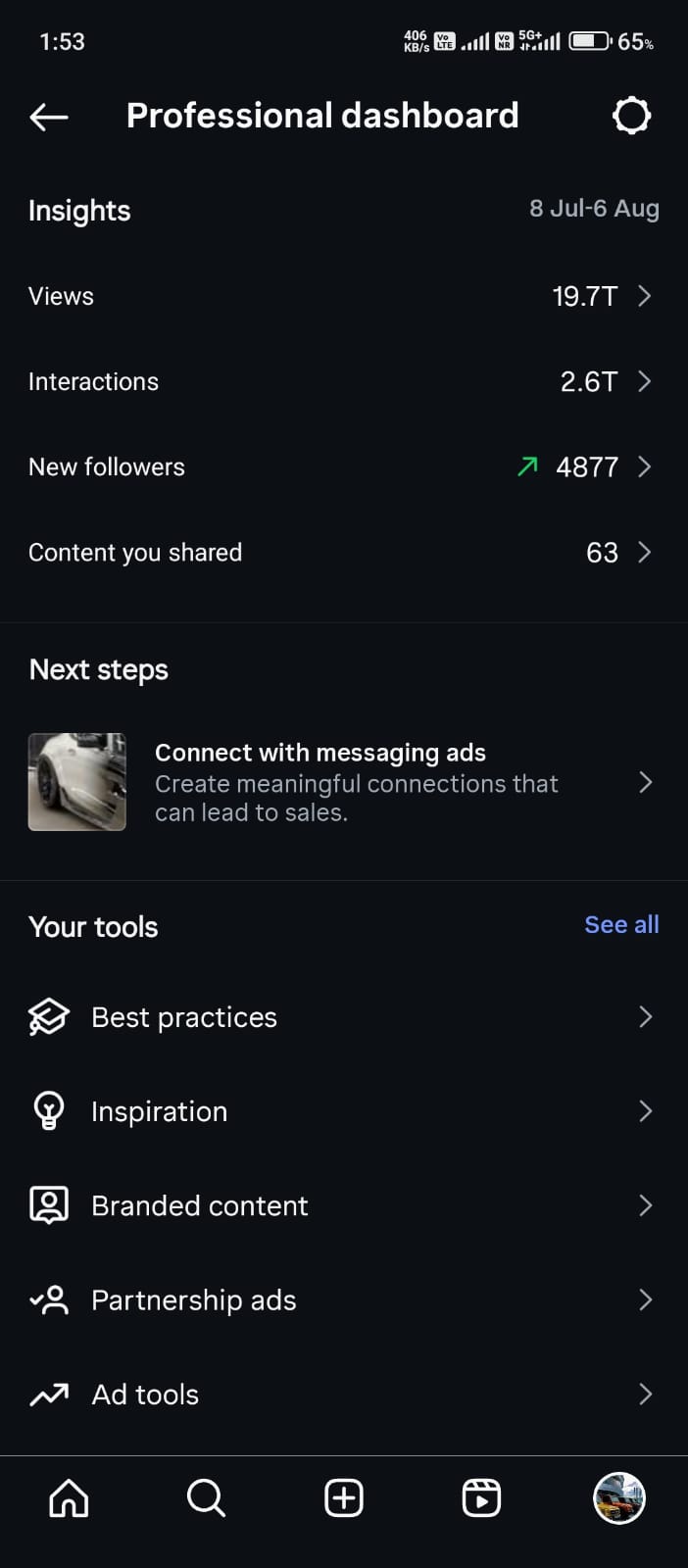Open dashboard settings gear icon
This screenshot has width=688, height=1568.
(x=631, y=116)
